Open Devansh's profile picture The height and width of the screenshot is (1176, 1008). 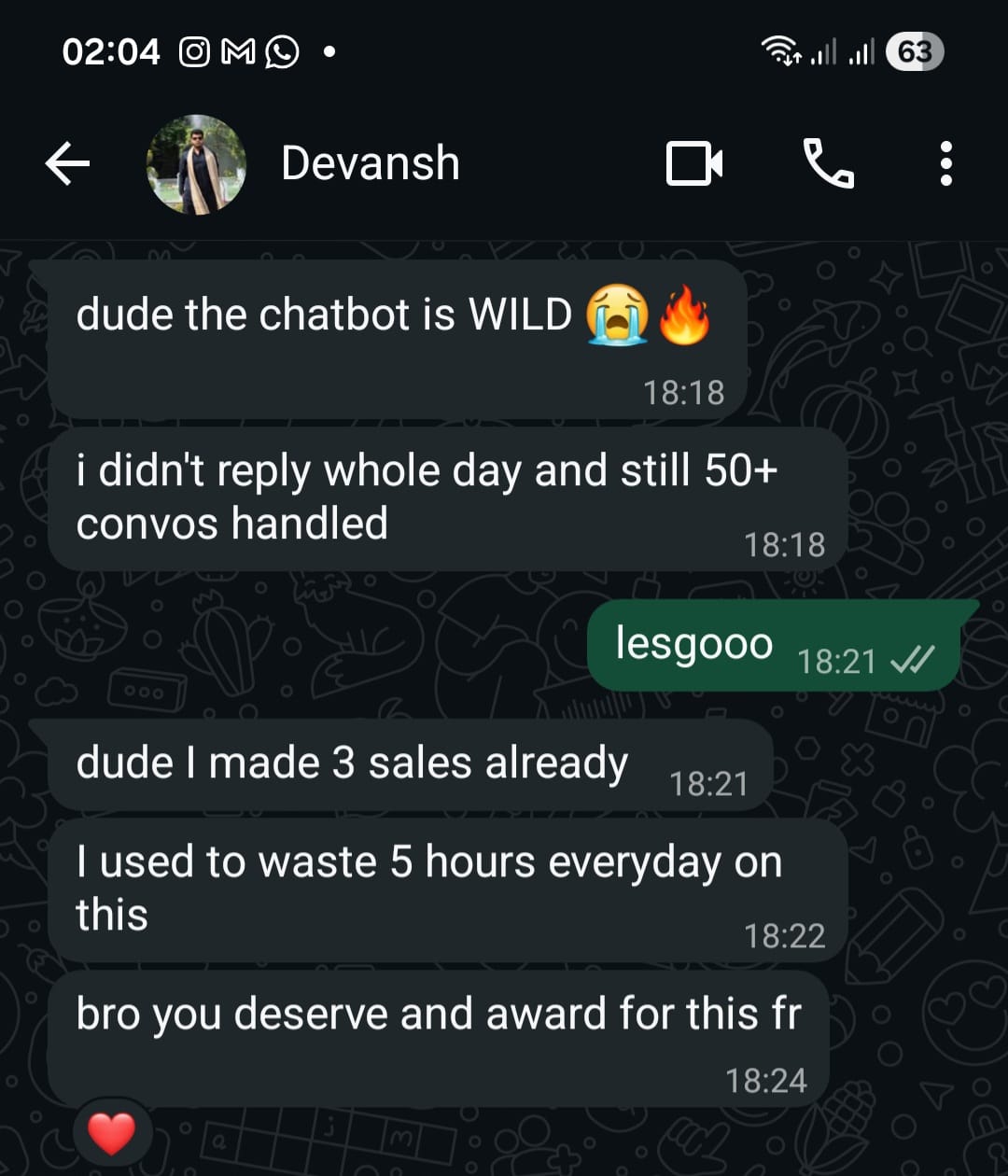pyautogui.click(x=196, y=165)
